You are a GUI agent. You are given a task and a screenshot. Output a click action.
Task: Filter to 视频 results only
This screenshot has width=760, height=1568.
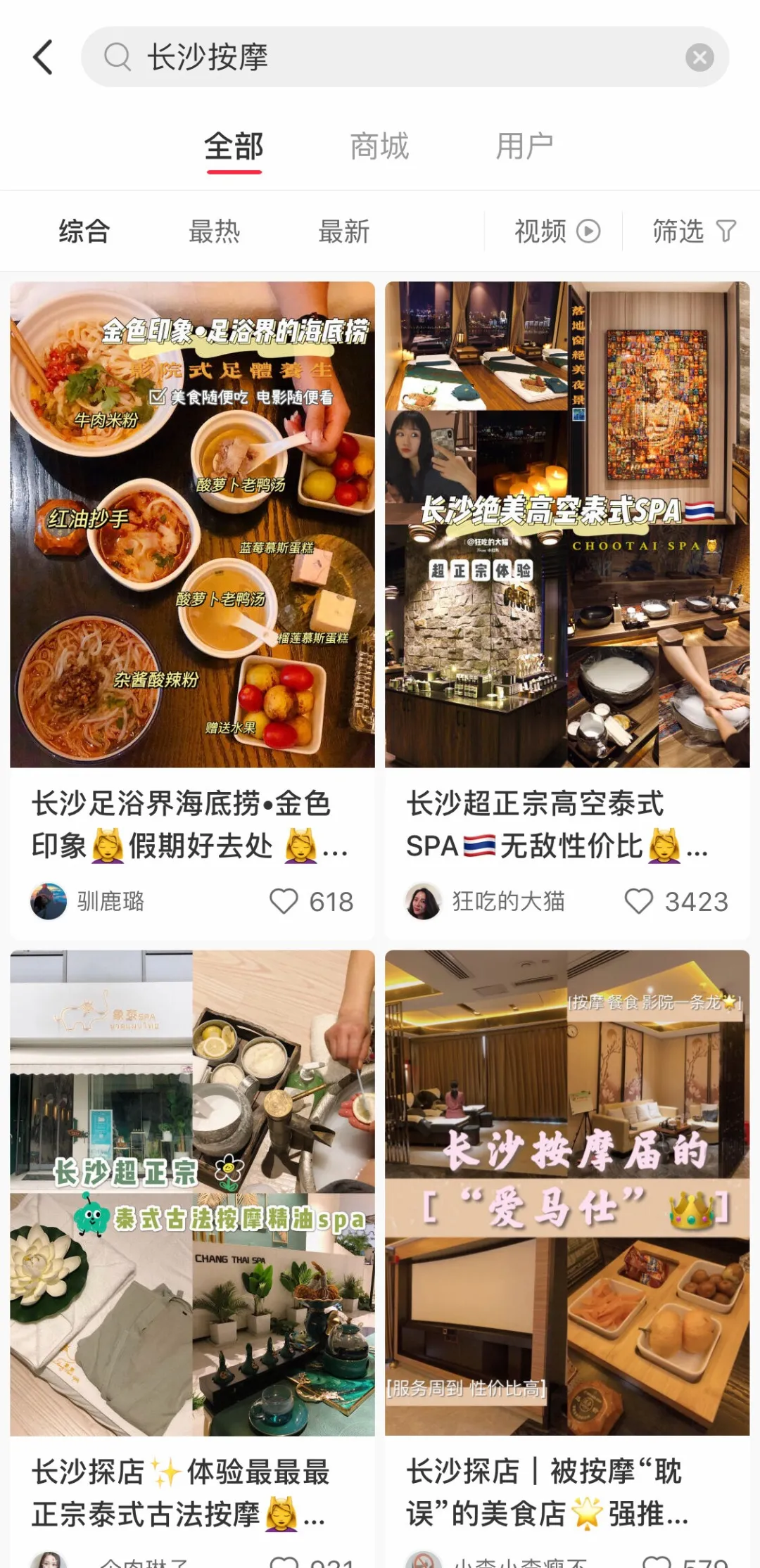pos(557,231)
